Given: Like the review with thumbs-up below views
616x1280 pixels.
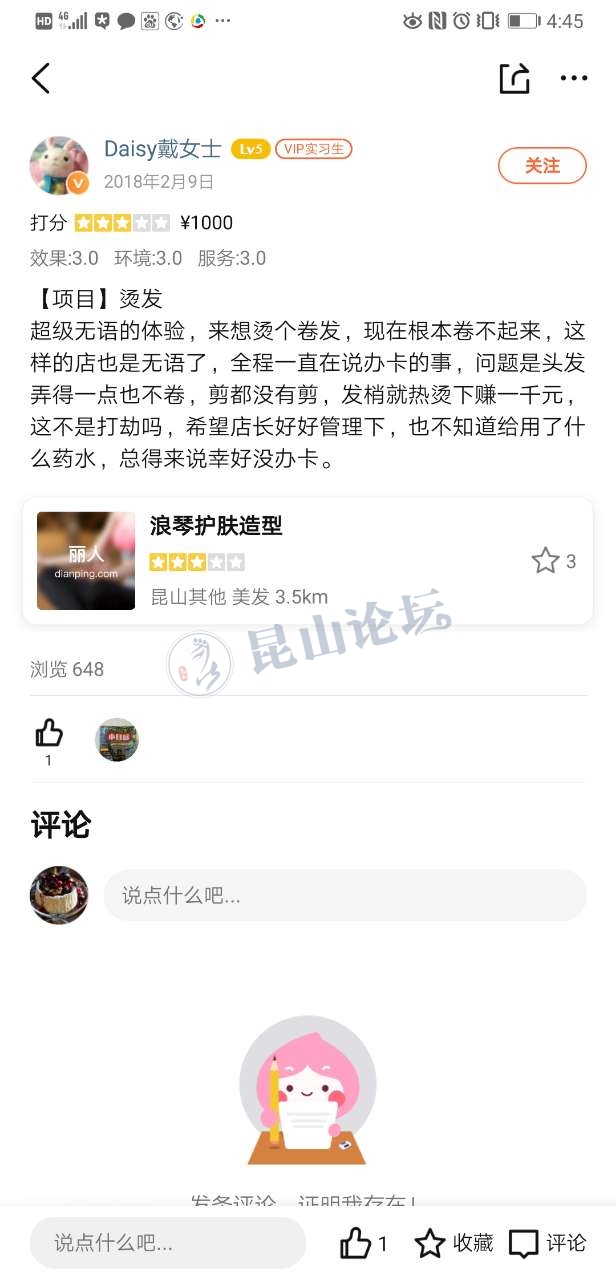Looking at the screenshot, I should pyautogui.click(x=48, y=735).
